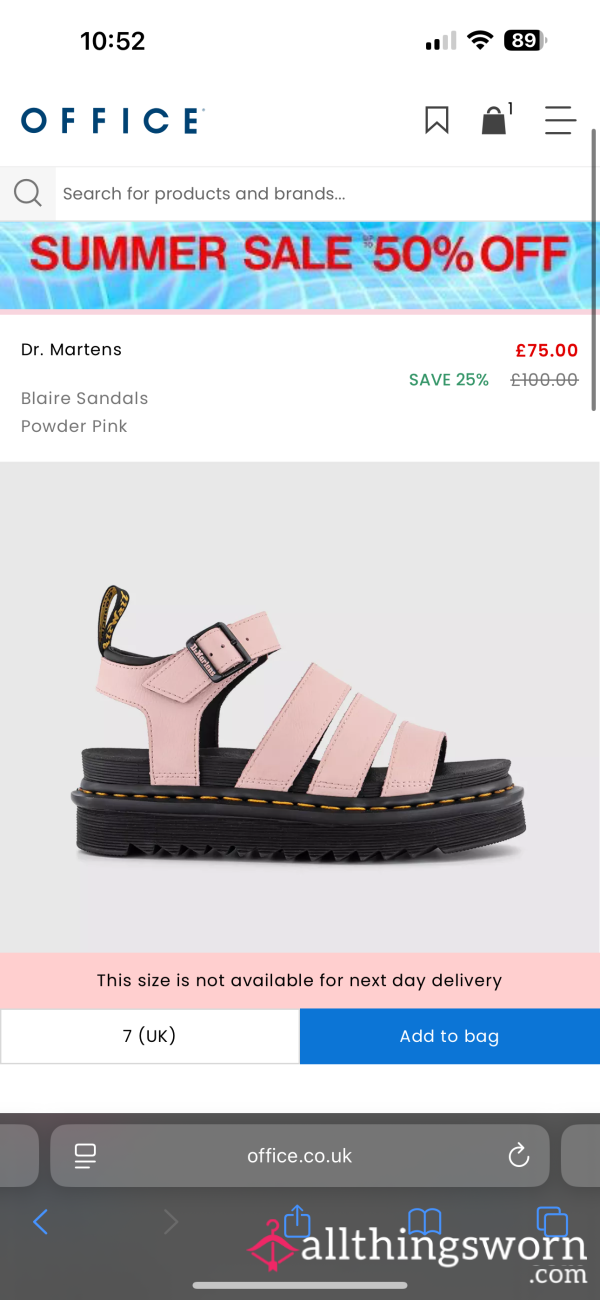600x1300 pixels.
Task: Go to the OFFICE home page logo
Action: coord(112,121)
